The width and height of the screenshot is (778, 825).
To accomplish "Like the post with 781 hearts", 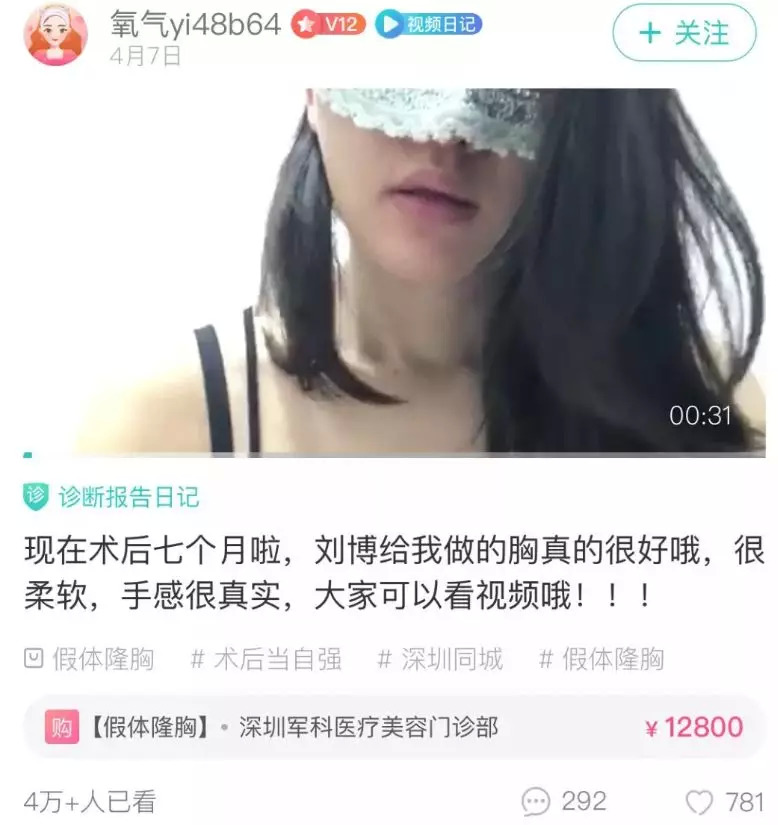I will (x=725, y=802).
